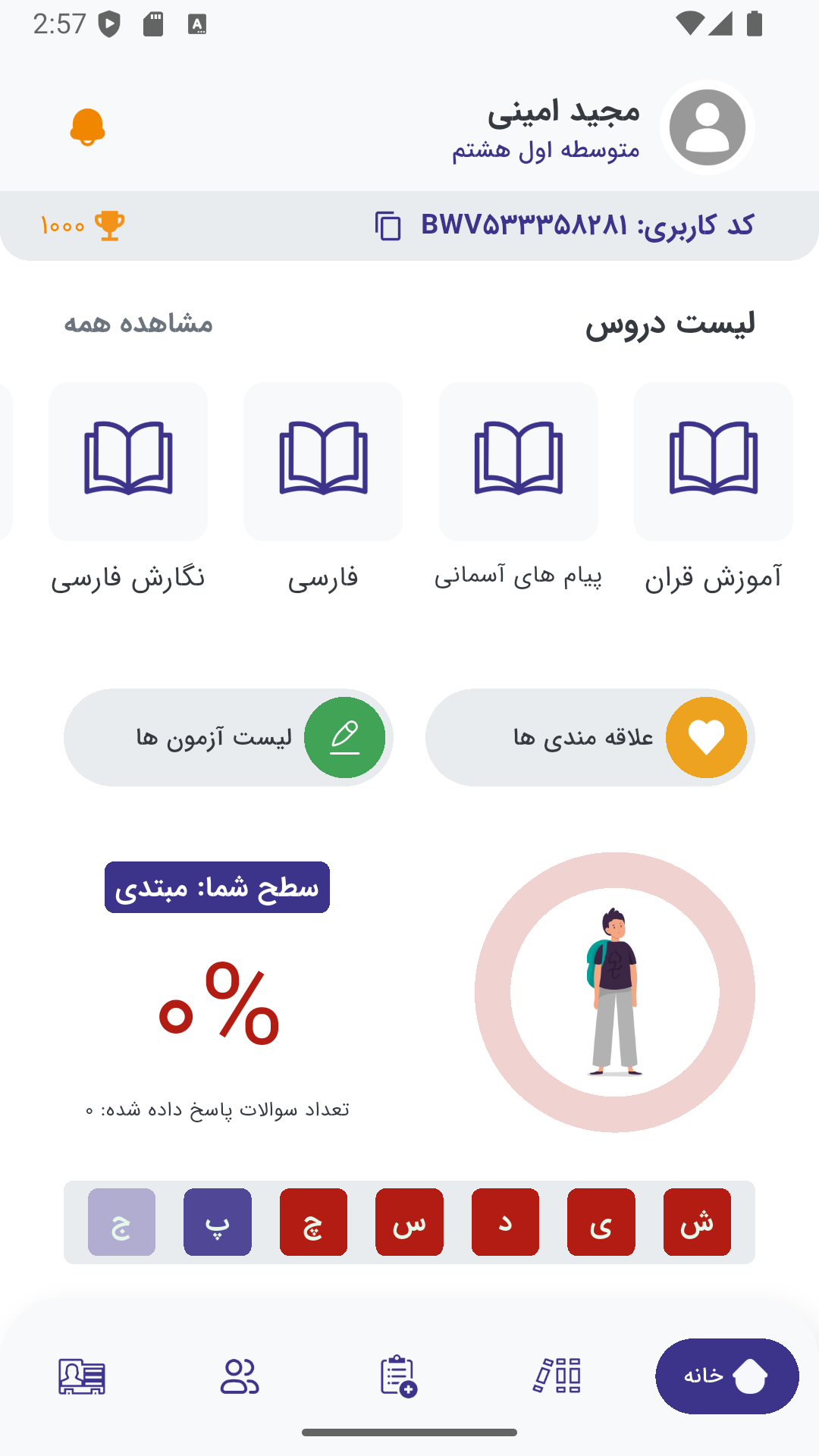This screenshot has width=819, height=1456.
Task: Open the profile avatar picture
Action: click(707, 127)
